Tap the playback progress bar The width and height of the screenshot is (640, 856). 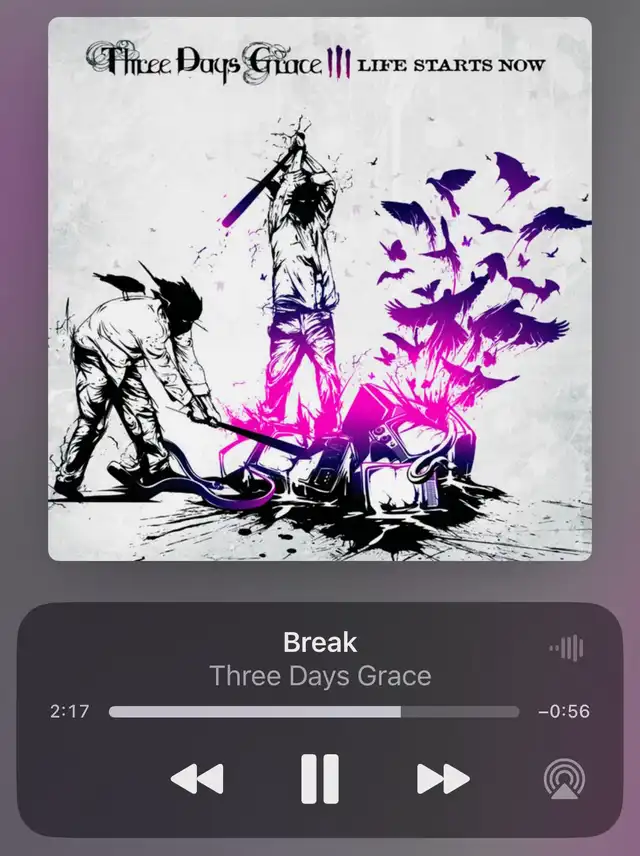pos(314,712)
